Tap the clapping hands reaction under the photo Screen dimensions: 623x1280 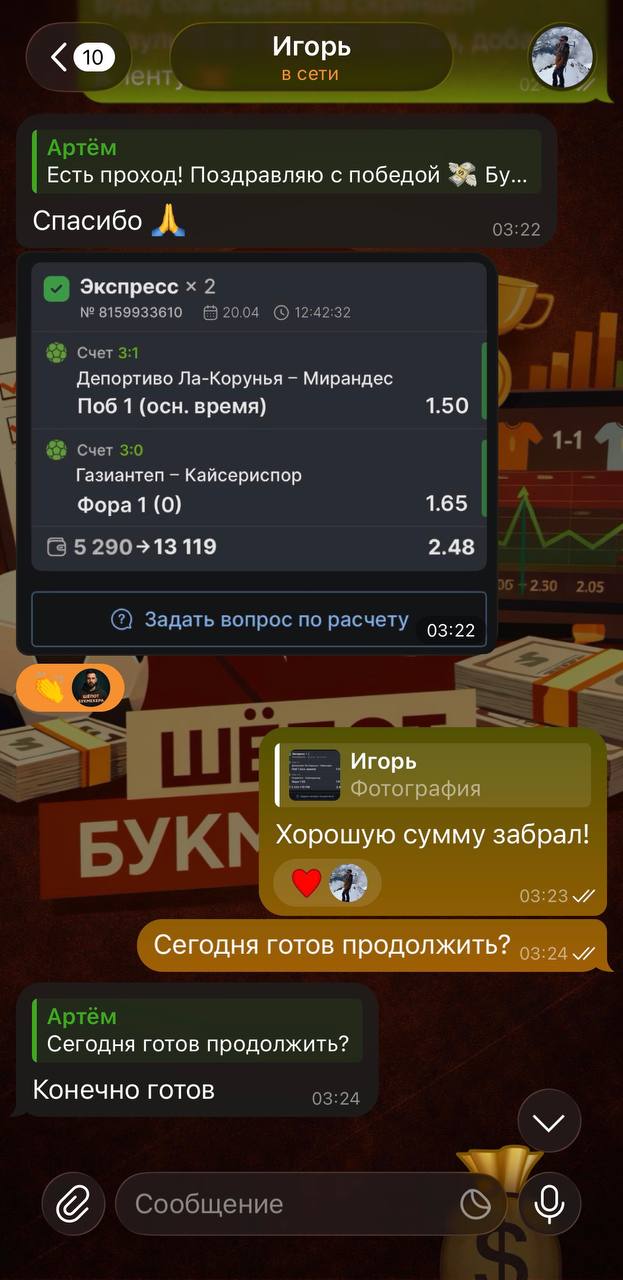click(x=70, y=685)
